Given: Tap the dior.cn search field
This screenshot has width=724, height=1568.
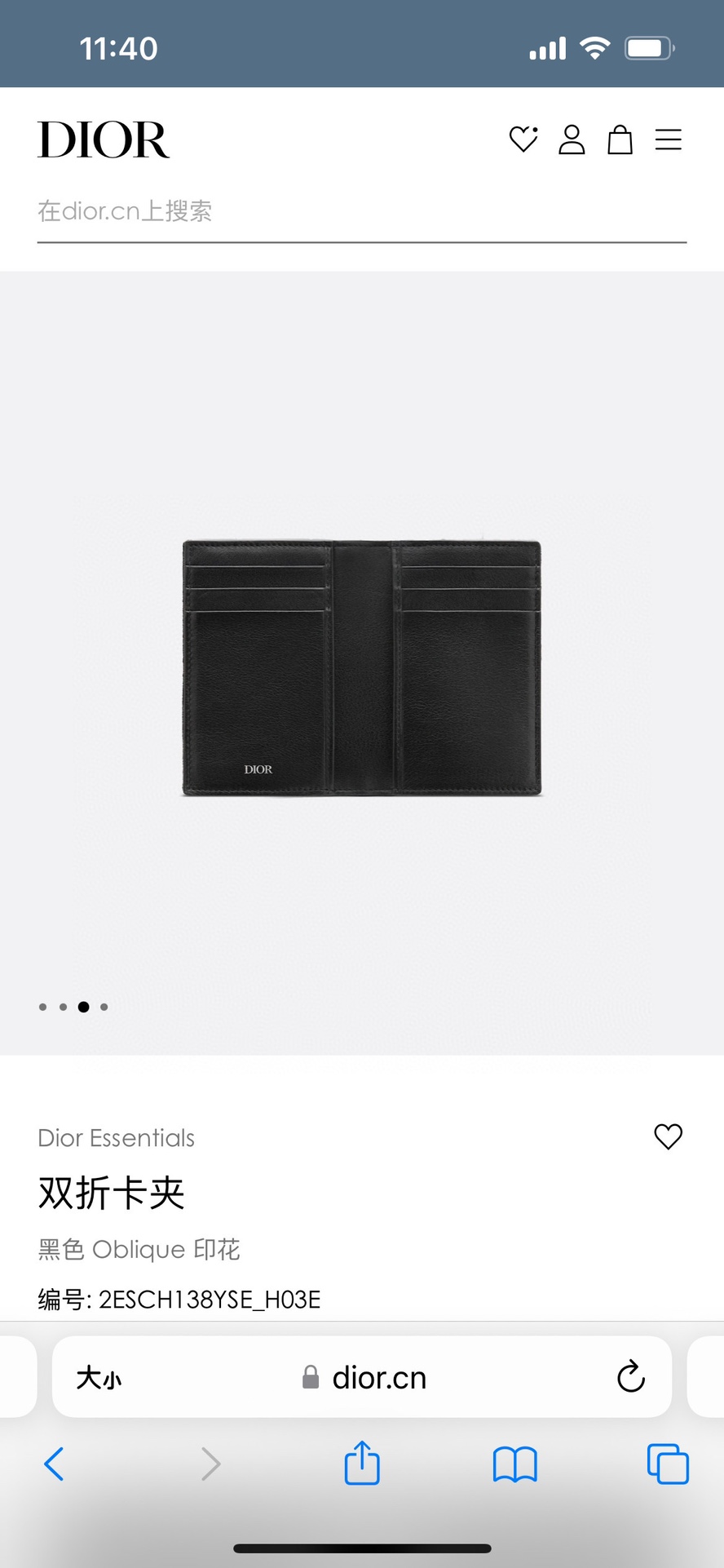Looking at the screenshot, I should click(361, 211).
